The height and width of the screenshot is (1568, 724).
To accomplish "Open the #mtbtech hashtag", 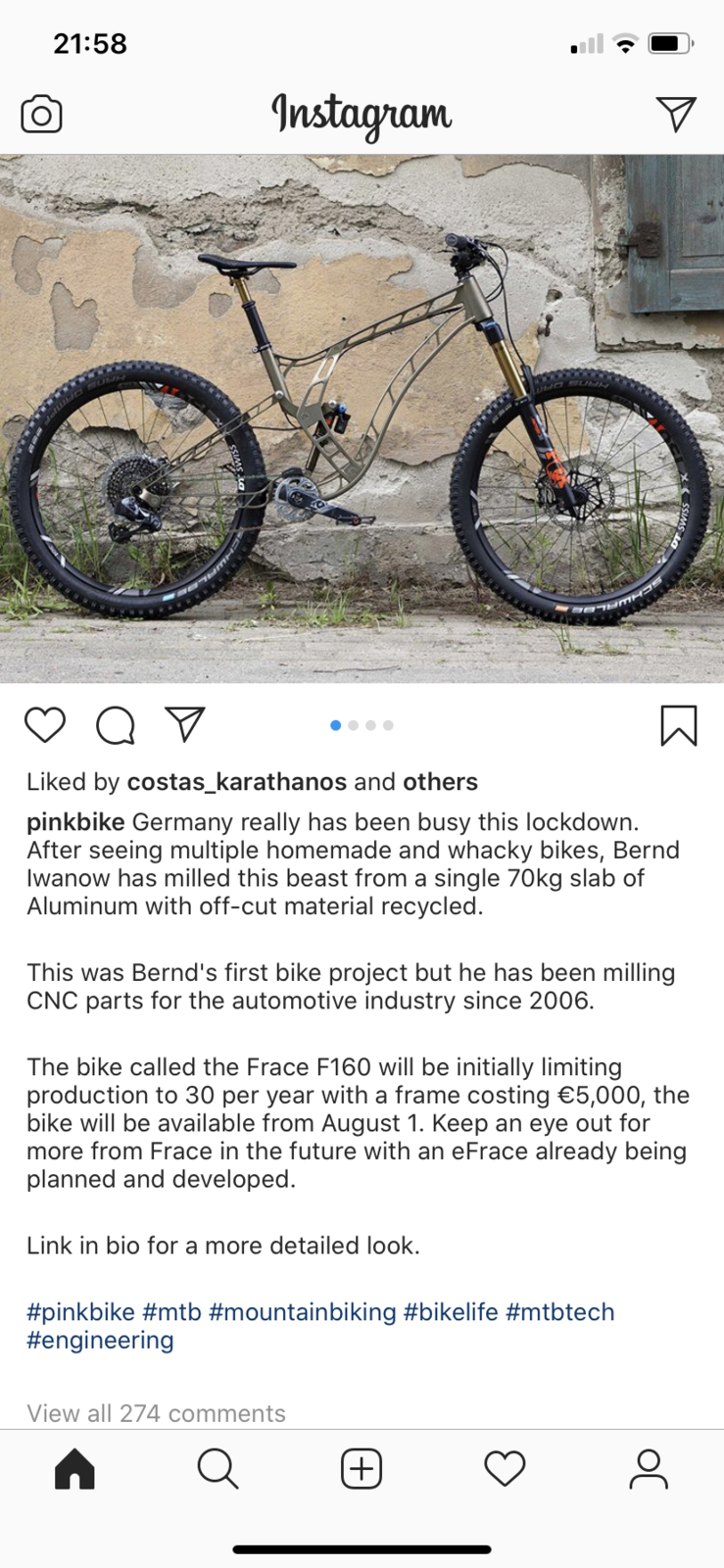I will [x=559, y=1312].
